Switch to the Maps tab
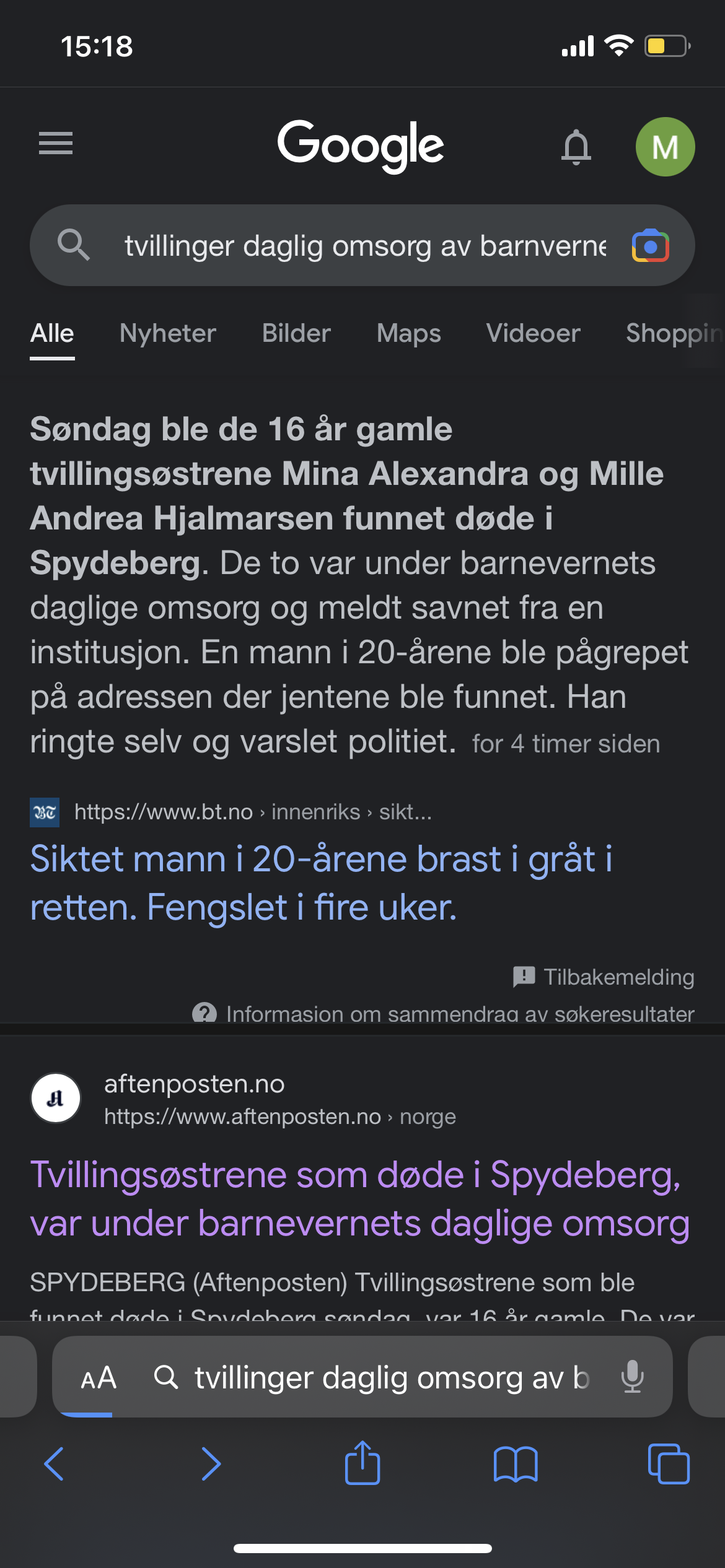Image resolution: width=725 pixels, height=1568 pixels. (409, 333)
